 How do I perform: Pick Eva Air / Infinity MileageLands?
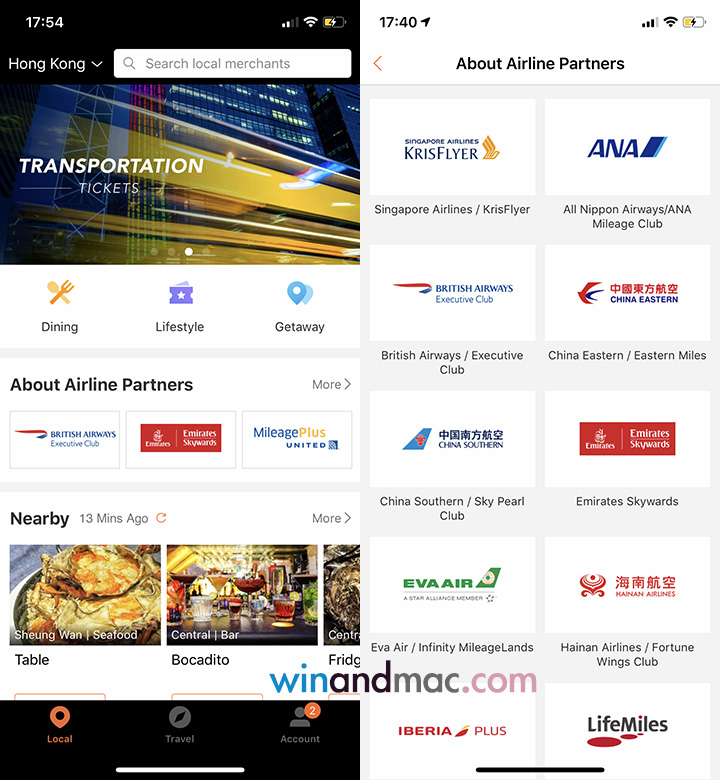[x=452, y=596]
